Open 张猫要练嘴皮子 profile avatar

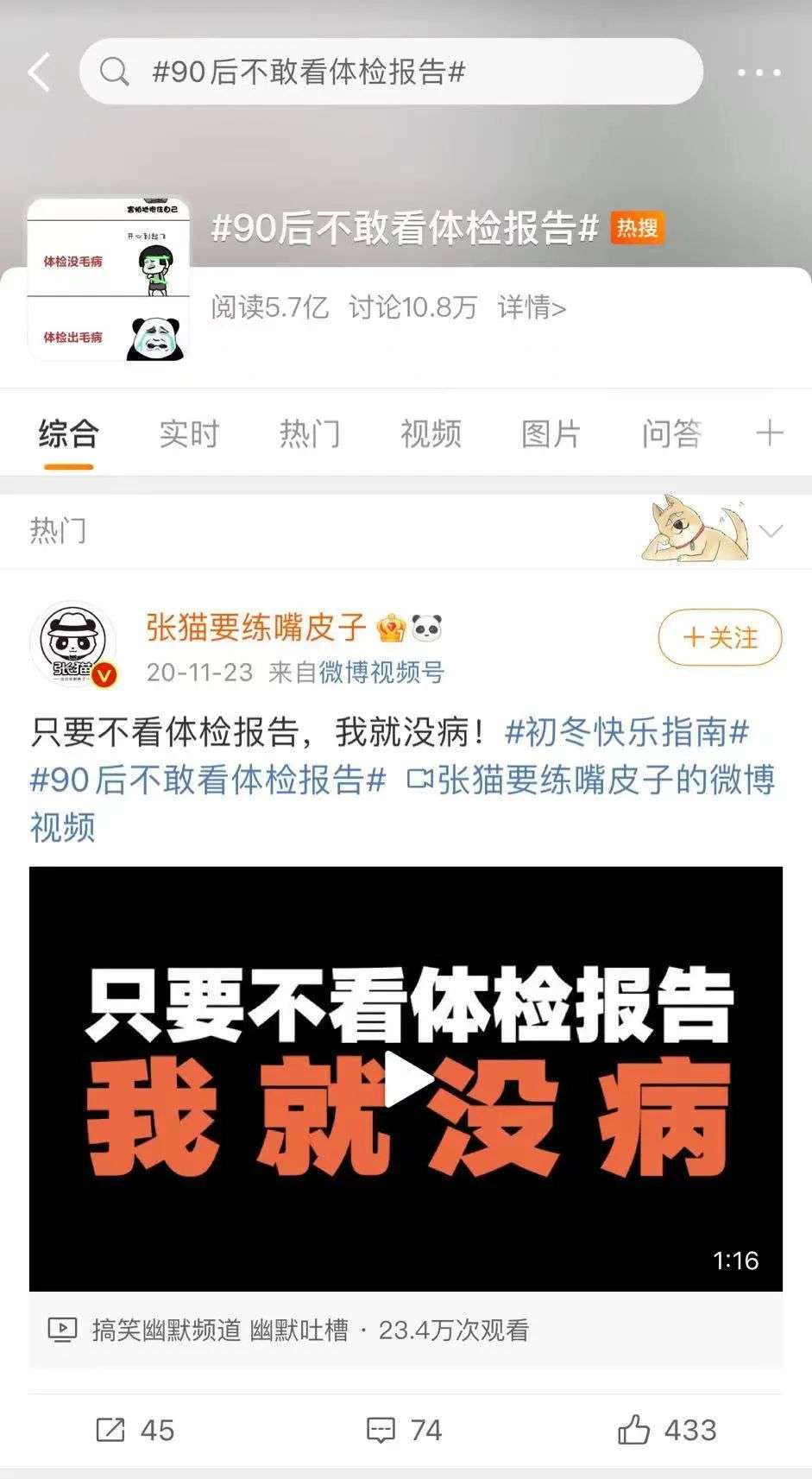(73, 645)
